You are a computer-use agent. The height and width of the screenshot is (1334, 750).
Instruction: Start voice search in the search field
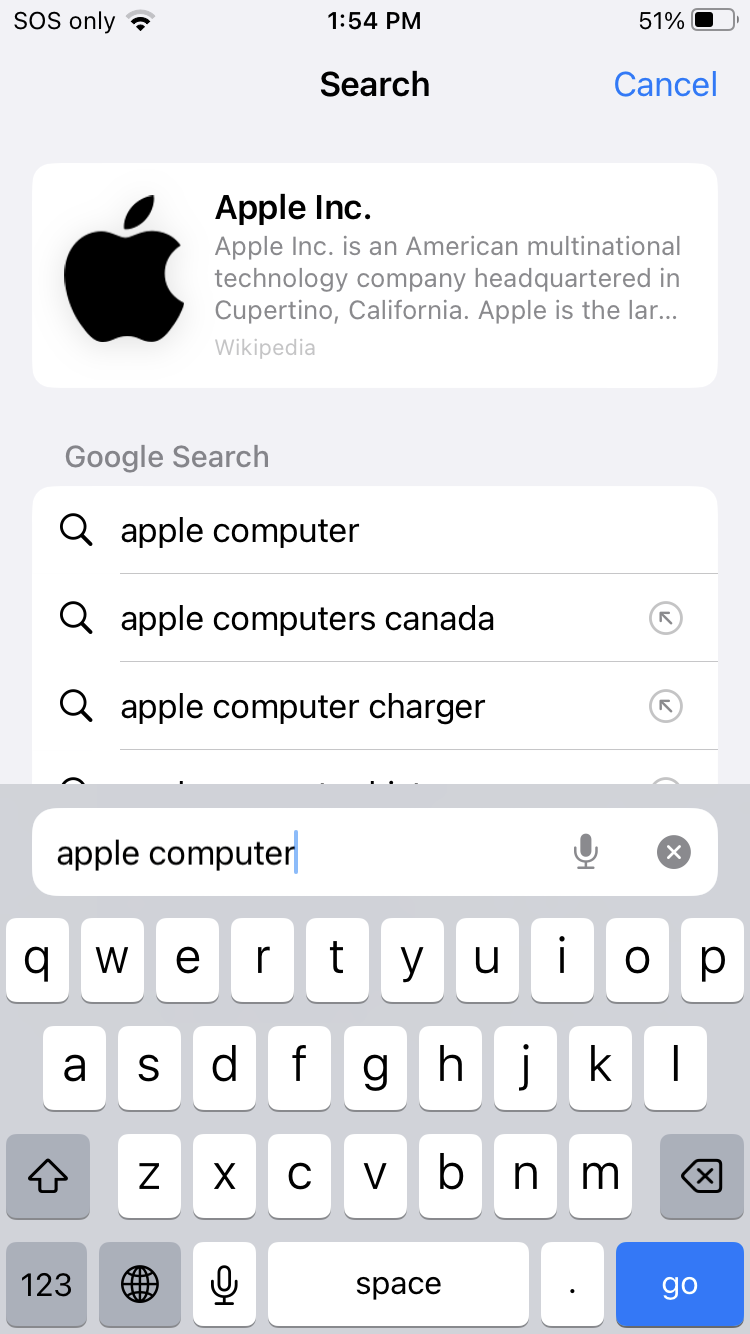586,852
